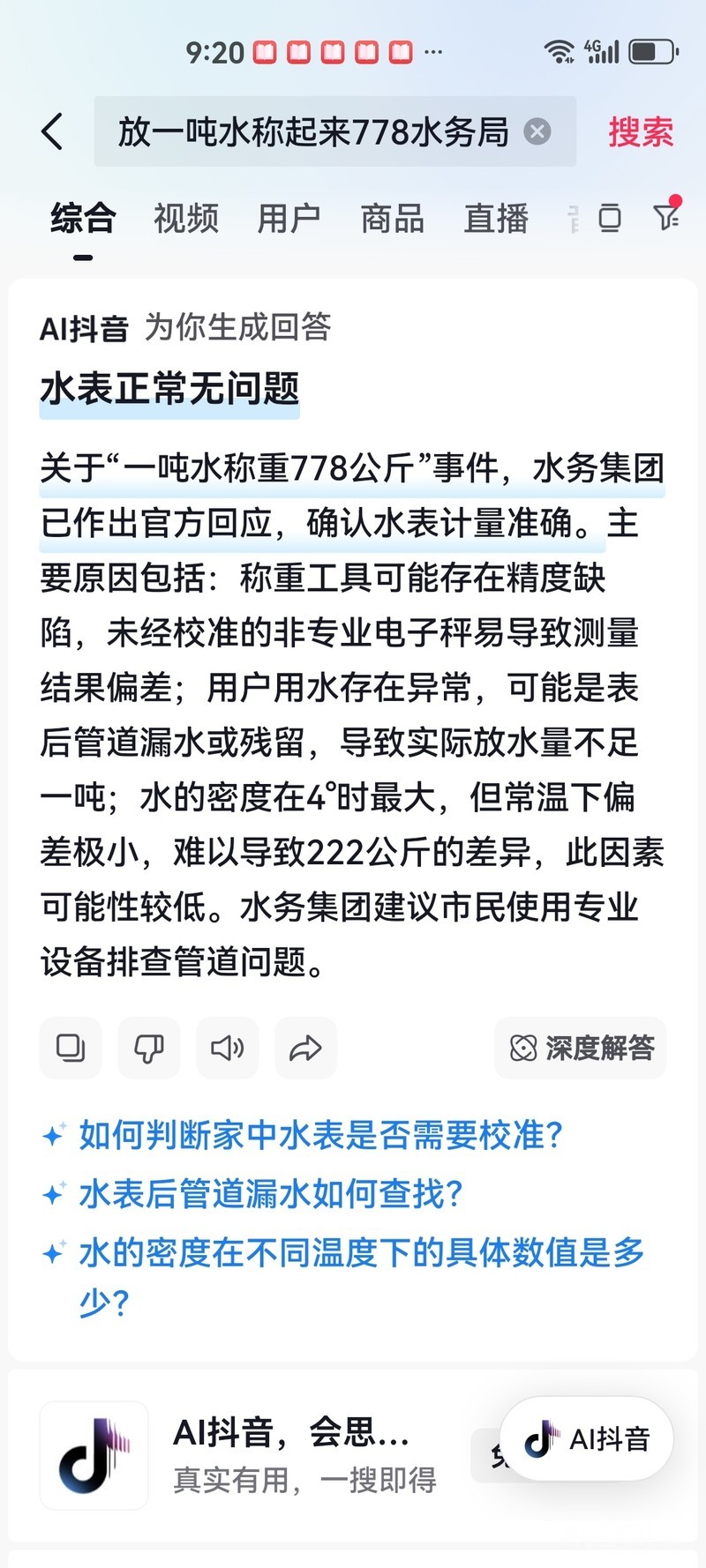706x1568 pixels.
Task: Switch to the 视频 tab
Action: pos(185,218)
